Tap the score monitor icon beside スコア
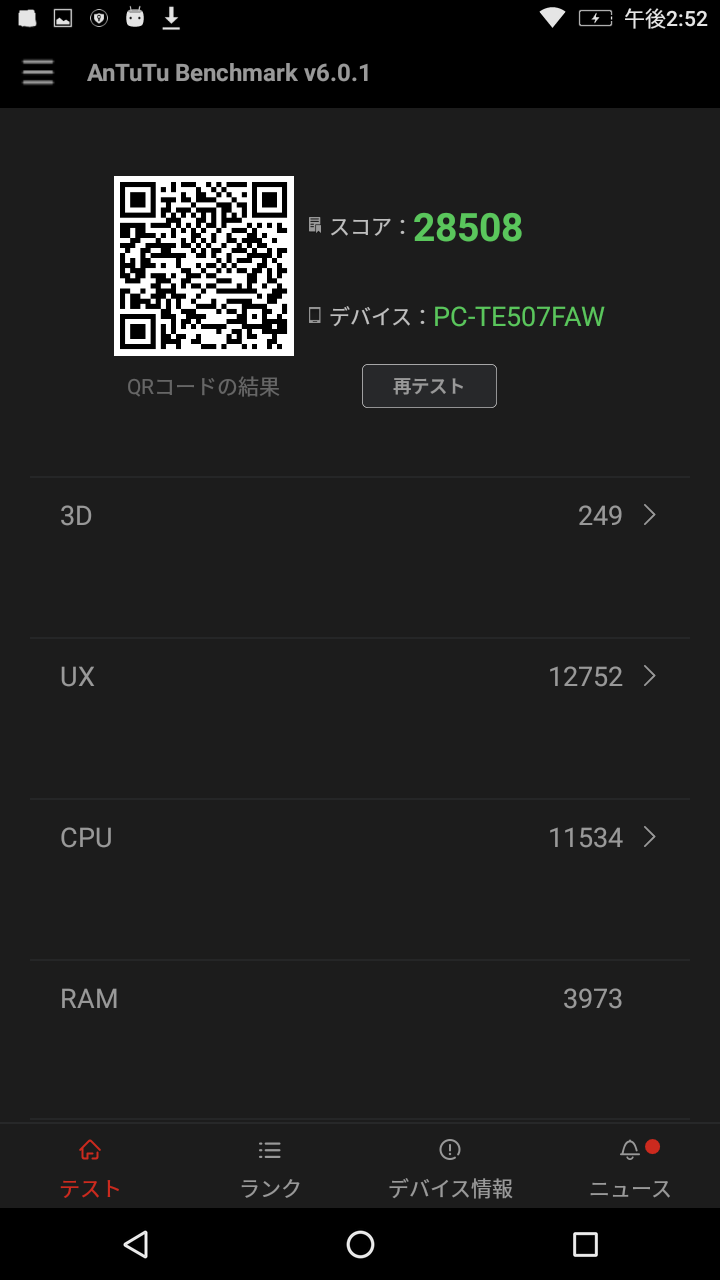 pyautogui.click(x=315, y=226)
